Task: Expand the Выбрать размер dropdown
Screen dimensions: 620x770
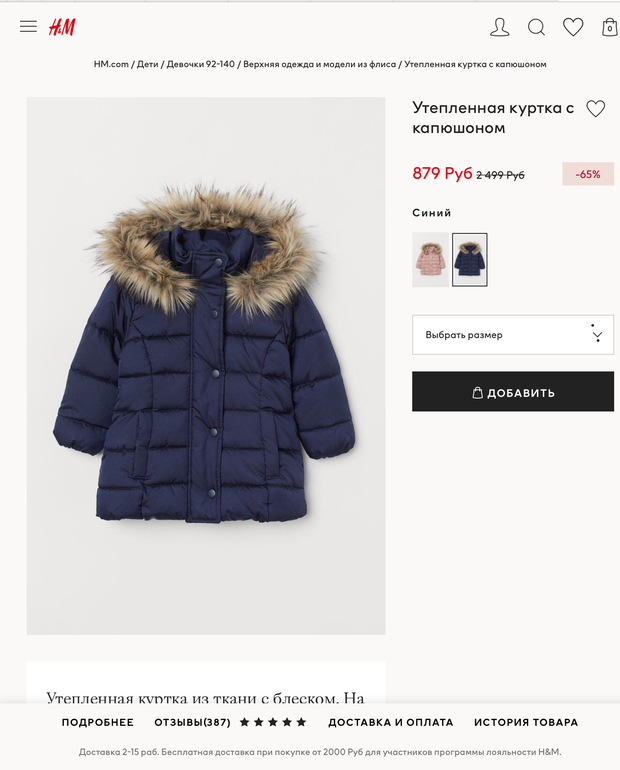Action: (513, 335)
